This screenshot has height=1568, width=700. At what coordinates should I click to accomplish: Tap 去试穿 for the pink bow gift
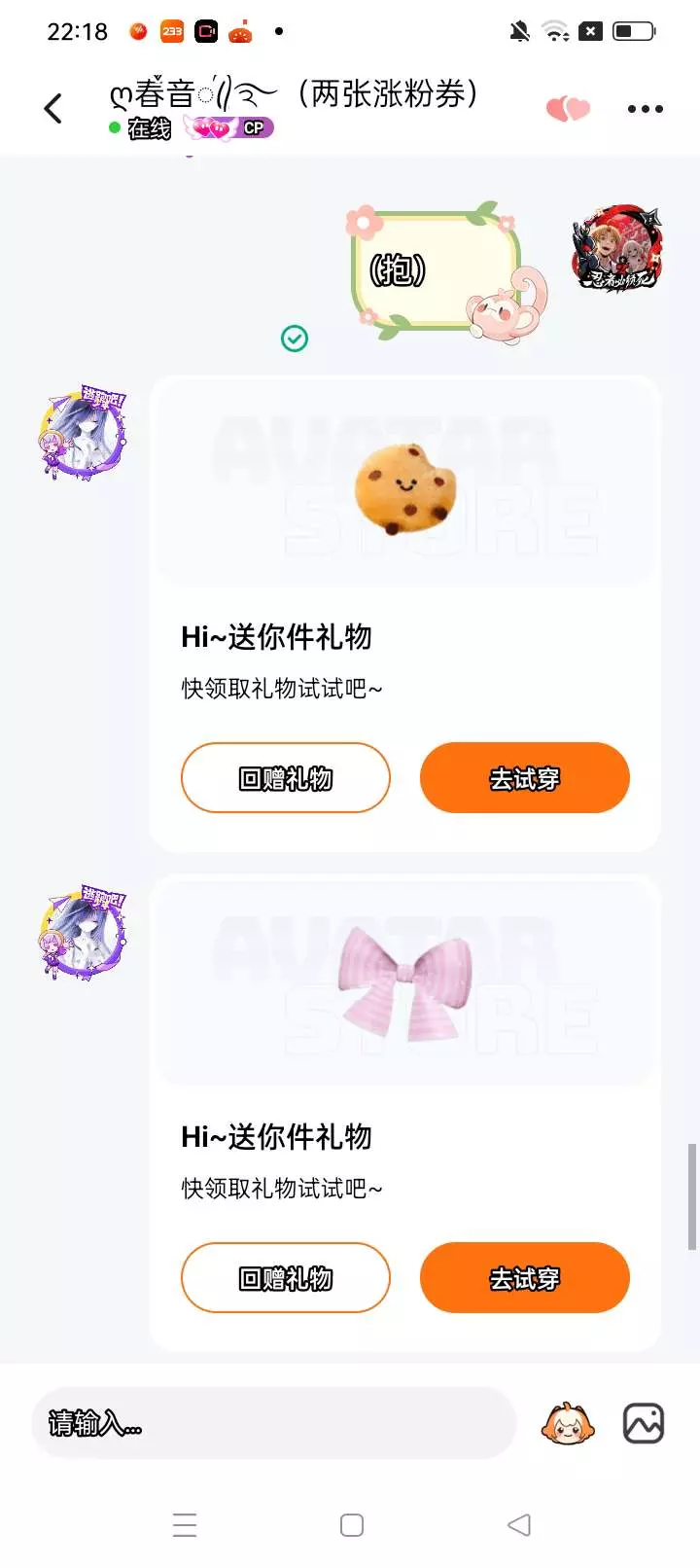coord(525,1277)
